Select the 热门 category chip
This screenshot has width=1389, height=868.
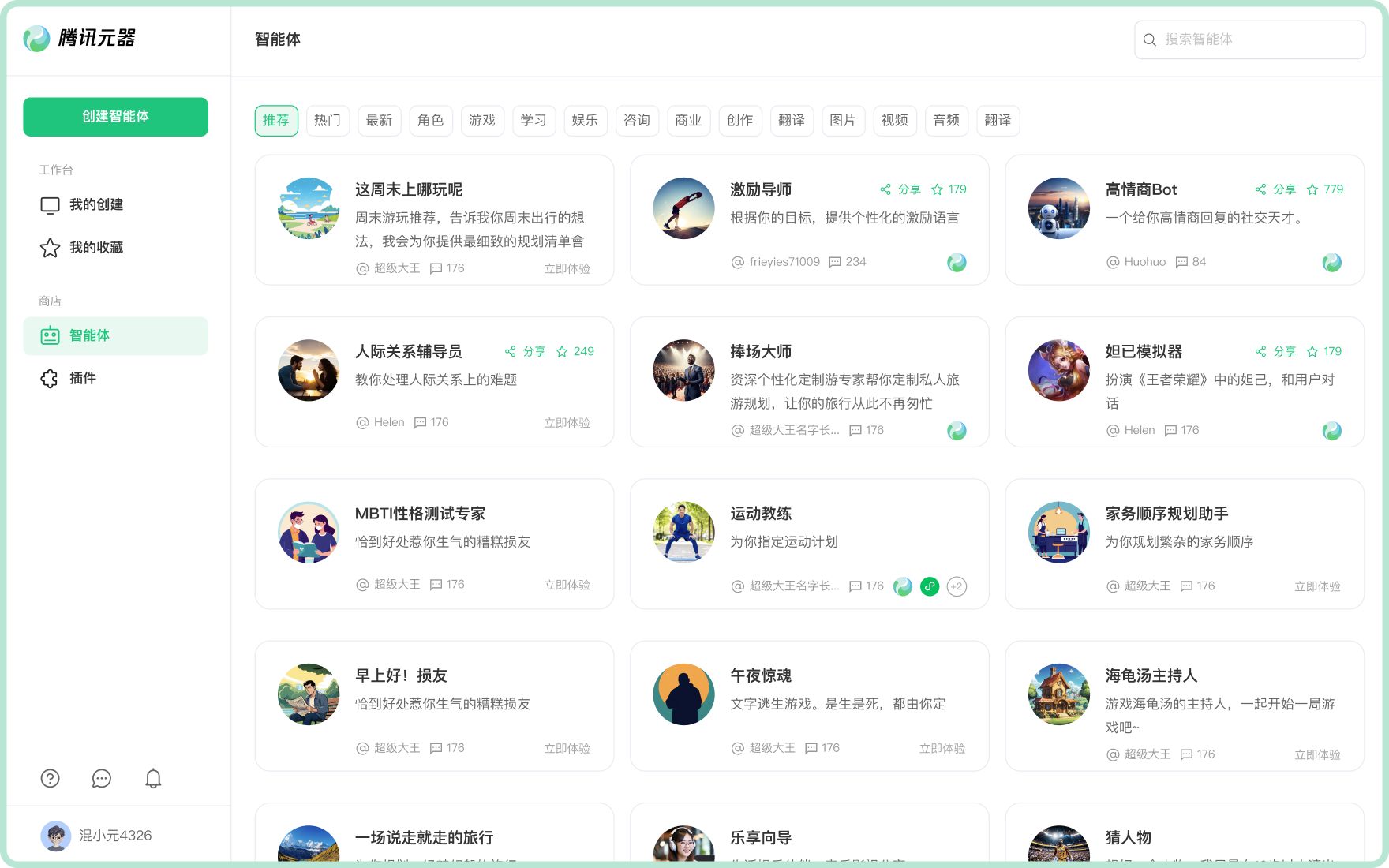coord(328,121)
